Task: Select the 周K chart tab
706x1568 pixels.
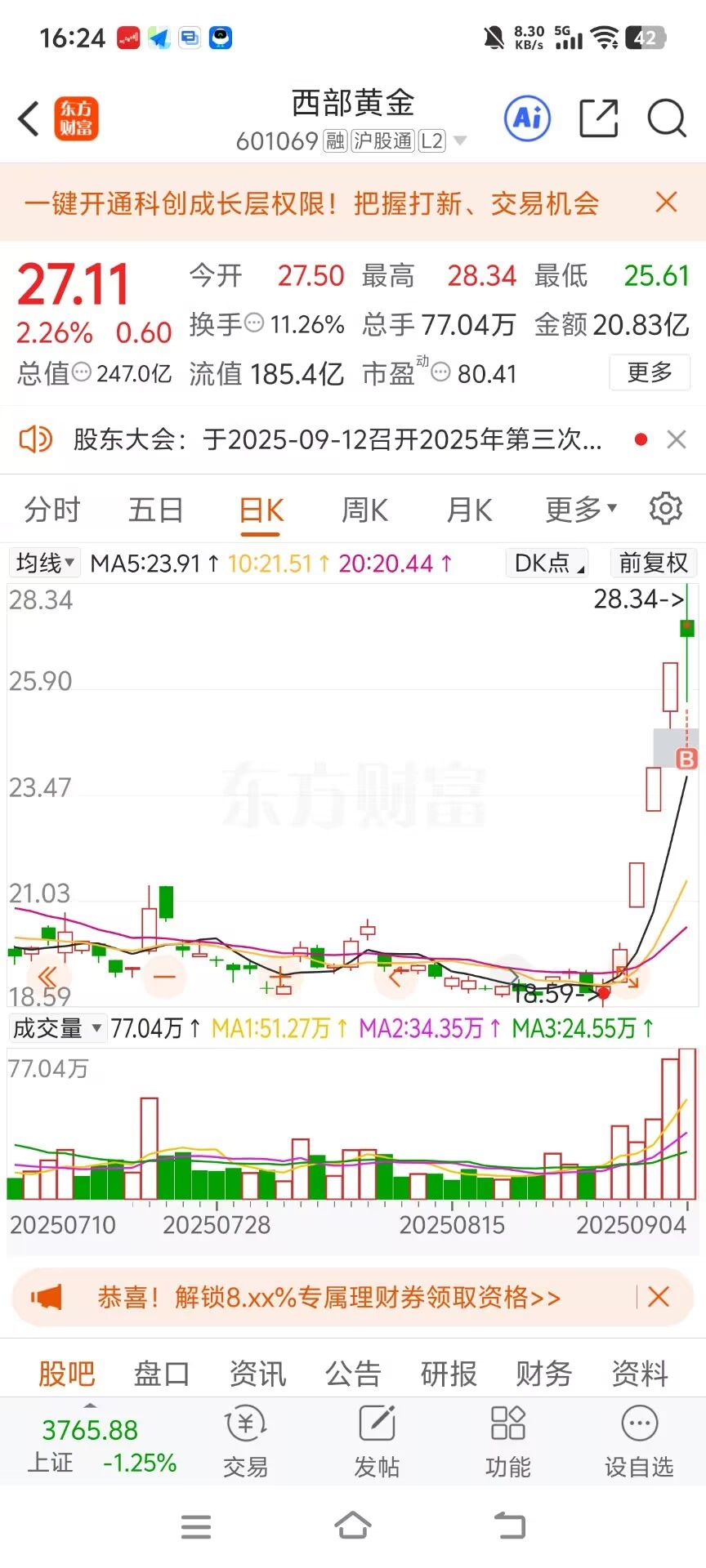Action: (364, 510)
